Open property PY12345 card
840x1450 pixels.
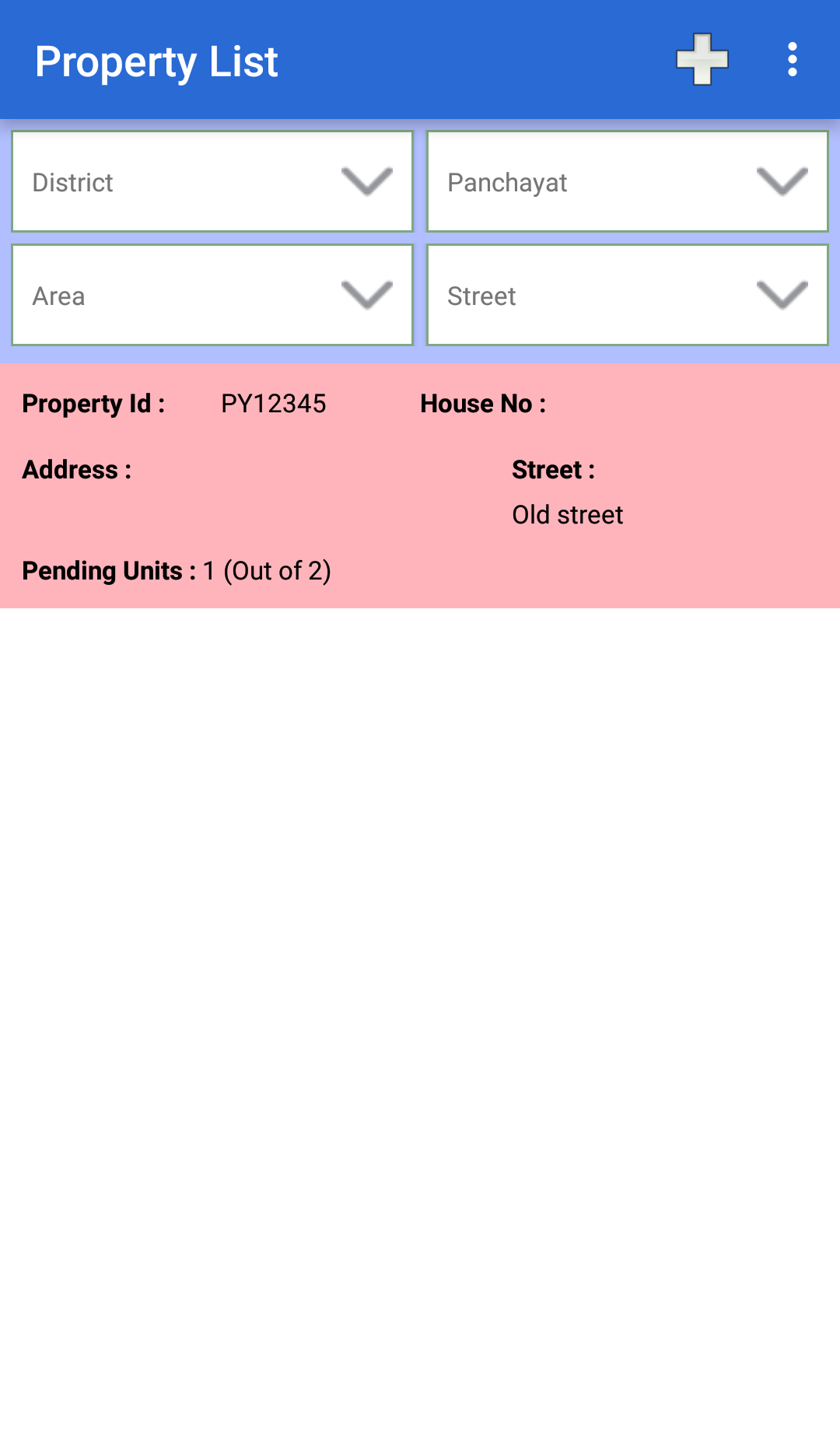pyautogui.click(x=420, y=486)
